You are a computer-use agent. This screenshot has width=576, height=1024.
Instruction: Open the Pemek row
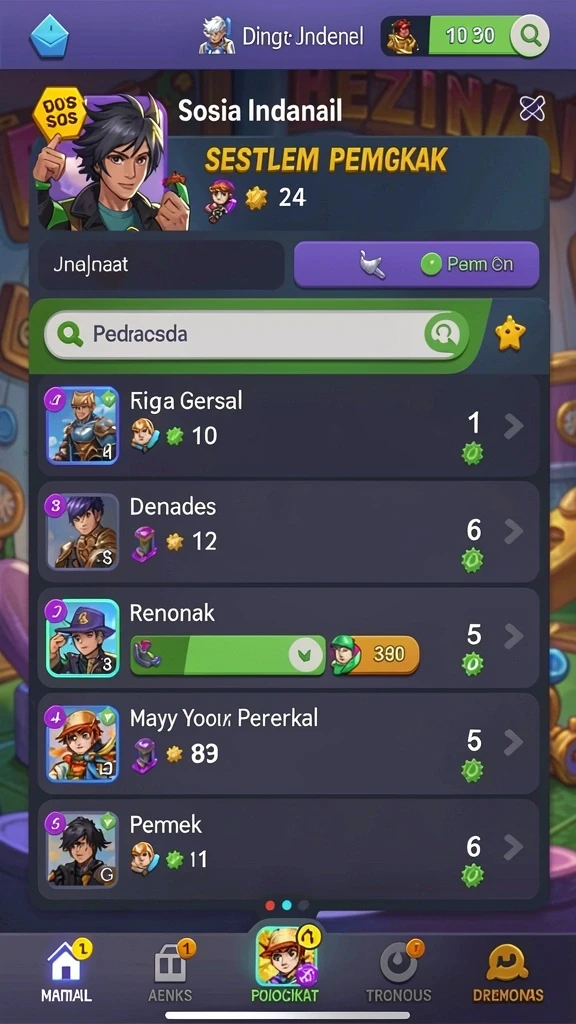coord(288,849)
